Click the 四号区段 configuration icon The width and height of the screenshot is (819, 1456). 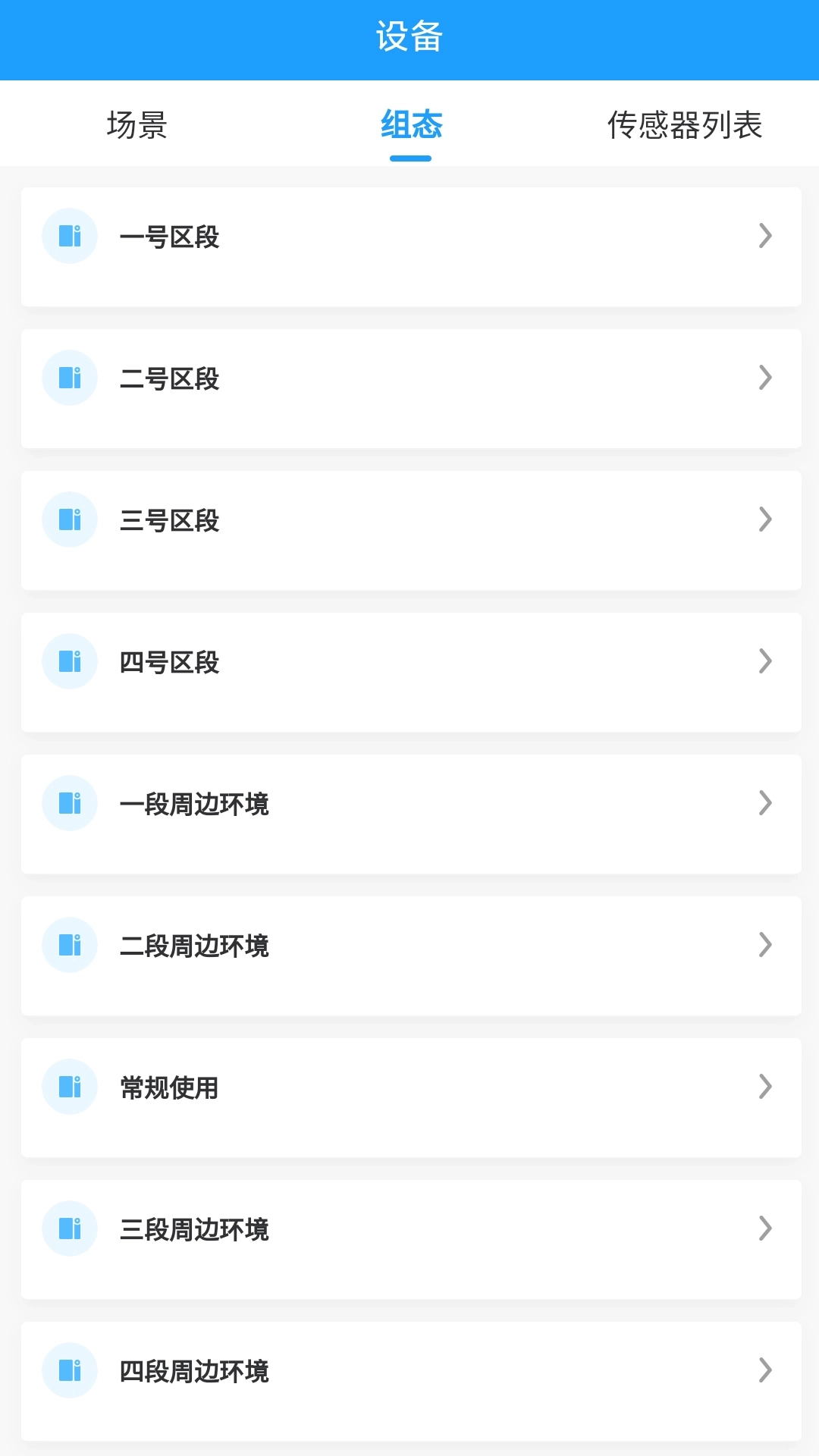pos(69,661)
